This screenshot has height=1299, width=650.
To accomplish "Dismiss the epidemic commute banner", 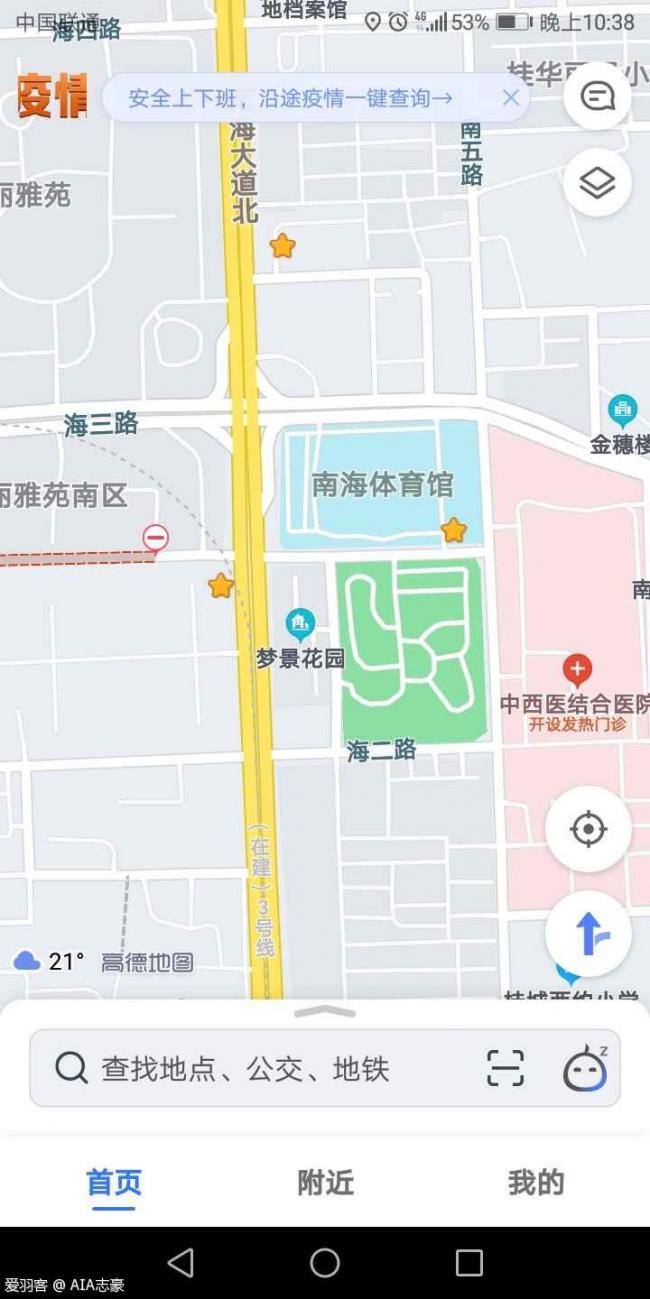I will (510, 98).
